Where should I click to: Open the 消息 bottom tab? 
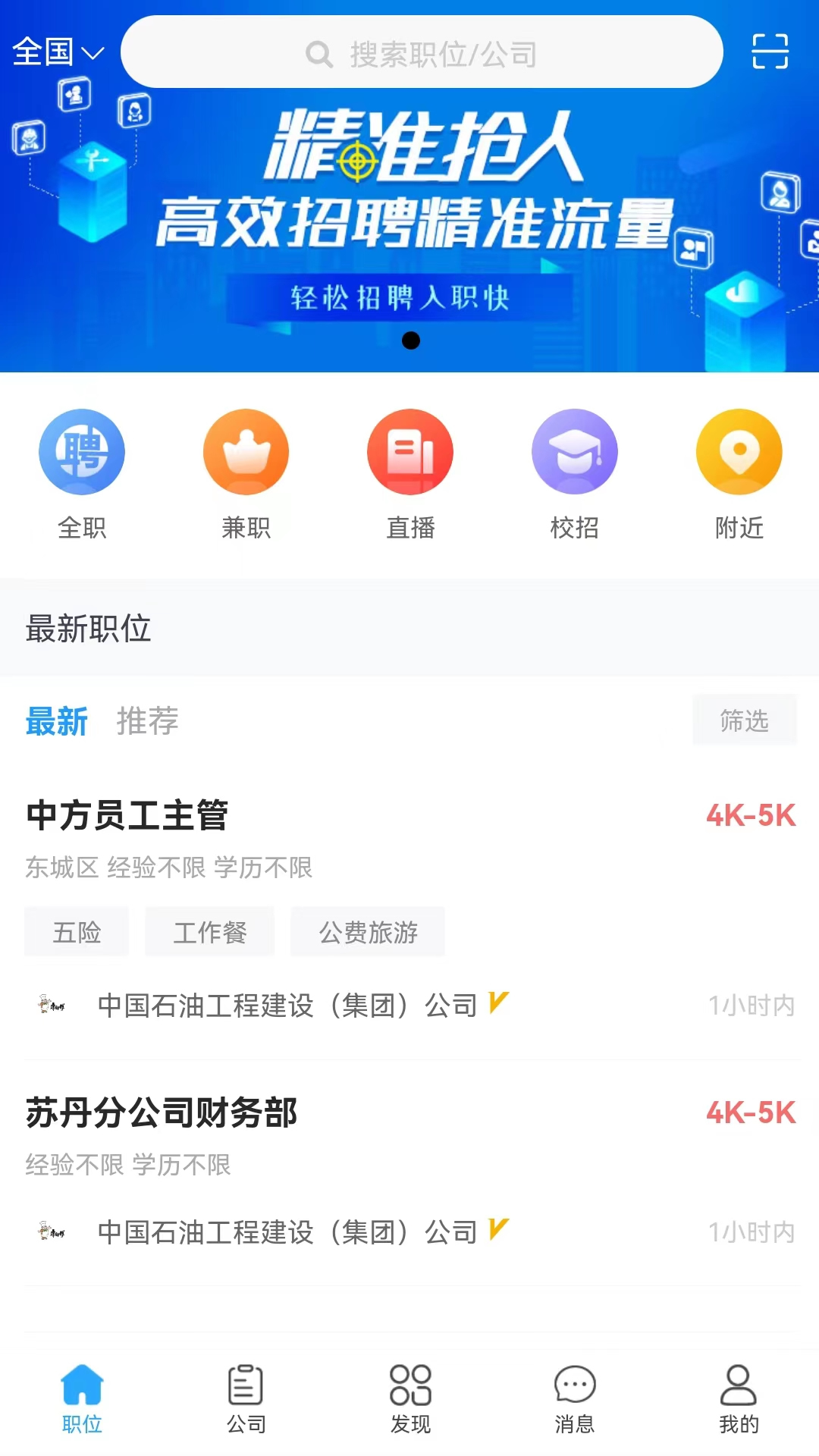pos(574,1399)
